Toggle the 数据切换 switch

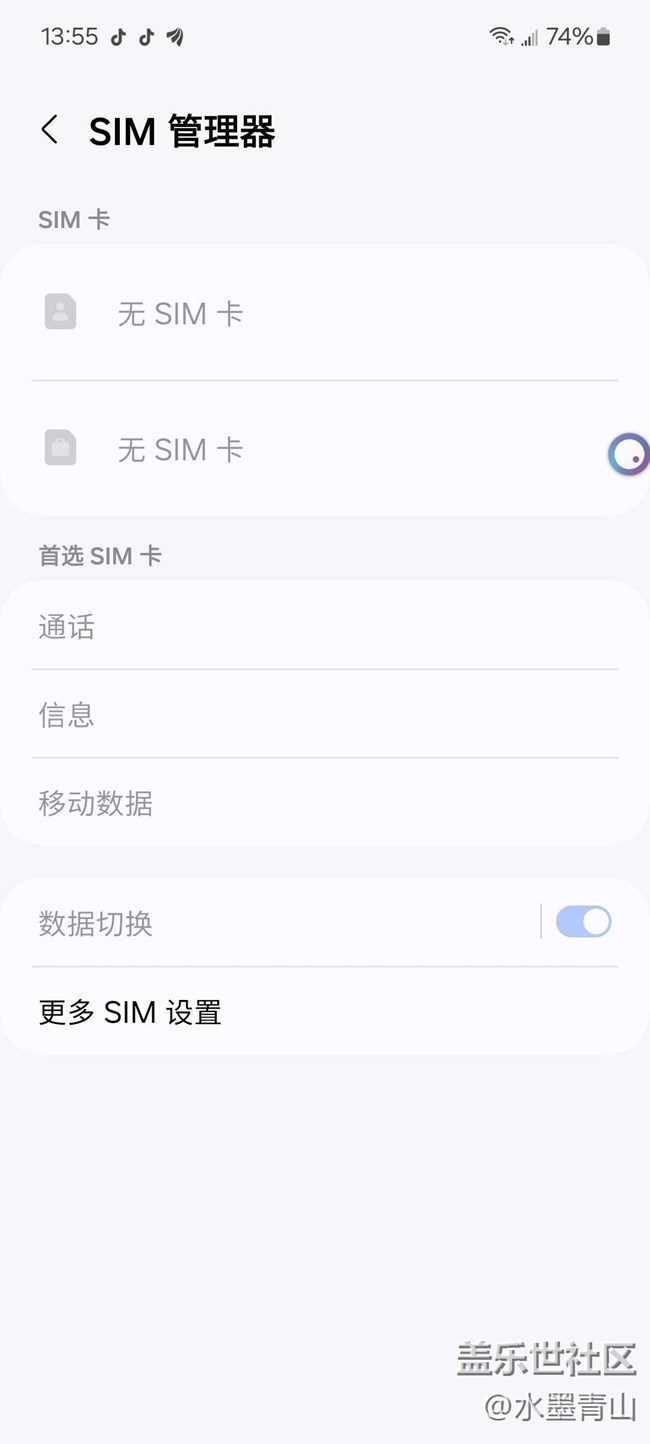click(583, 922)
